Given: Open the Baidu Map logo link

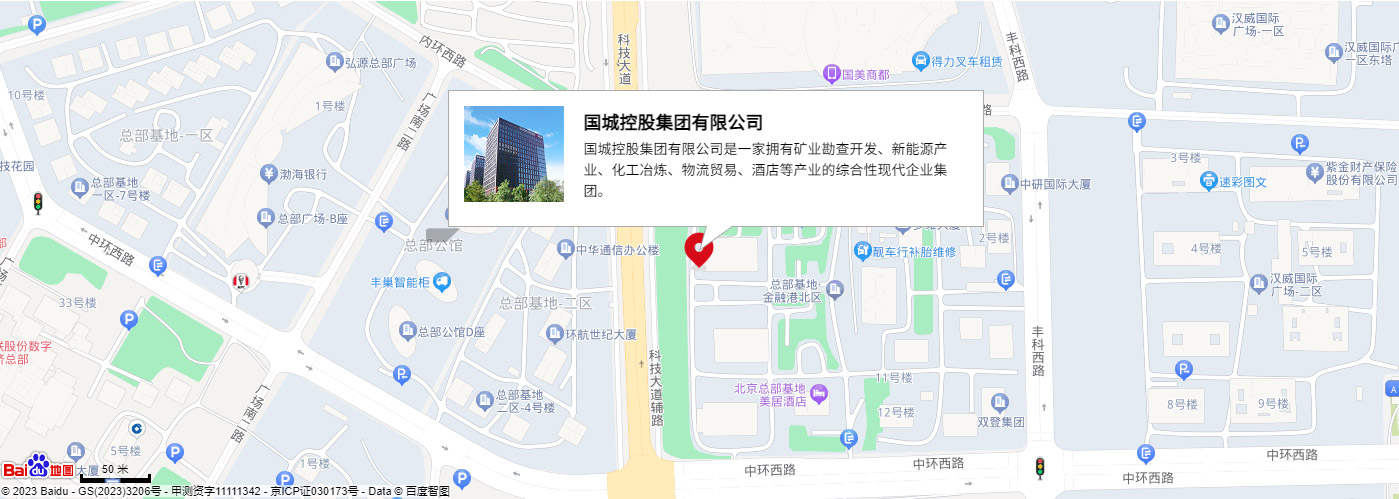Looking at the screenshot, I should click(x=38, y=467).
